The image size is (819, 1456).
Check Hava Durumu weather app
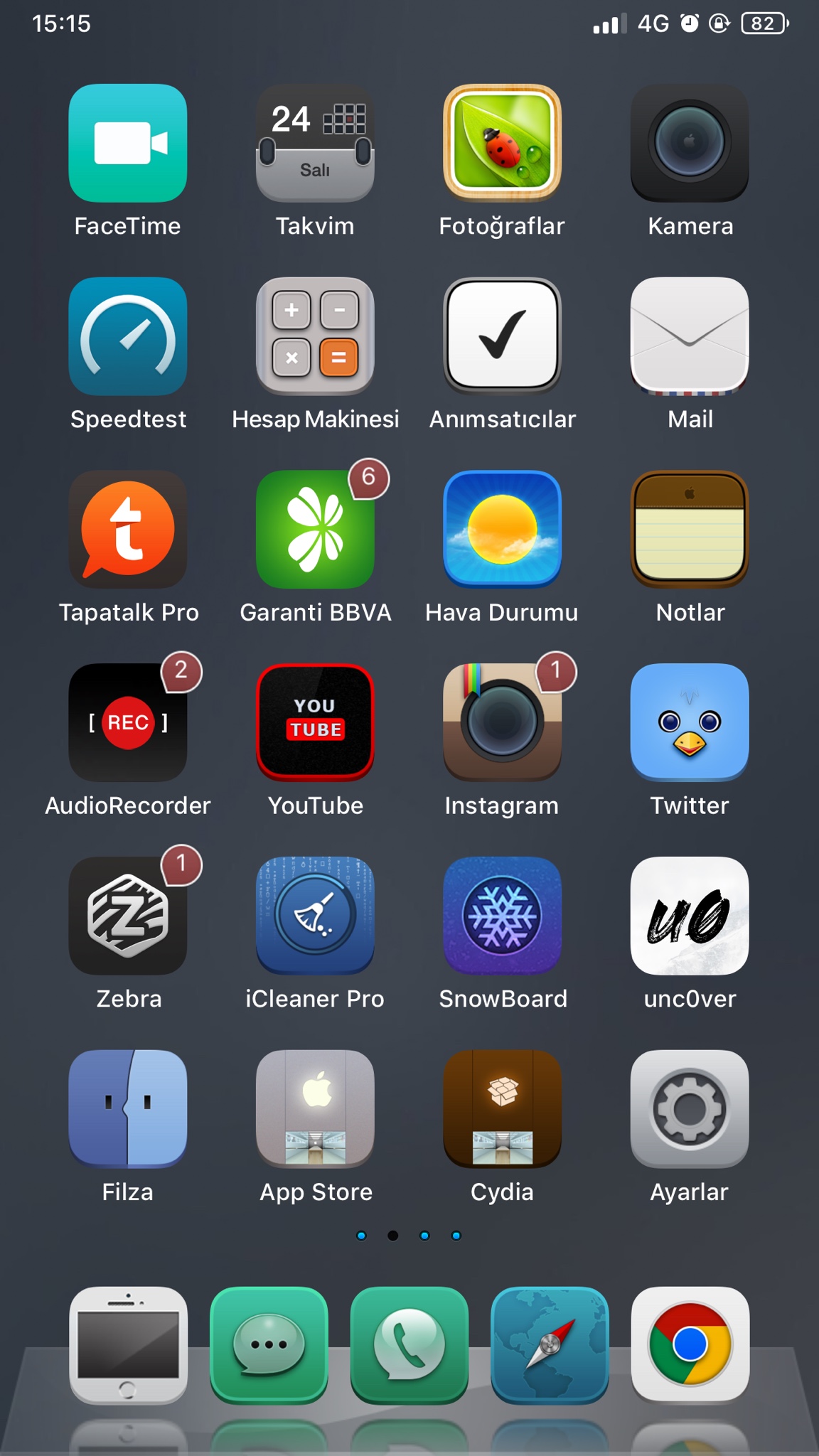(x=502, y=530)
